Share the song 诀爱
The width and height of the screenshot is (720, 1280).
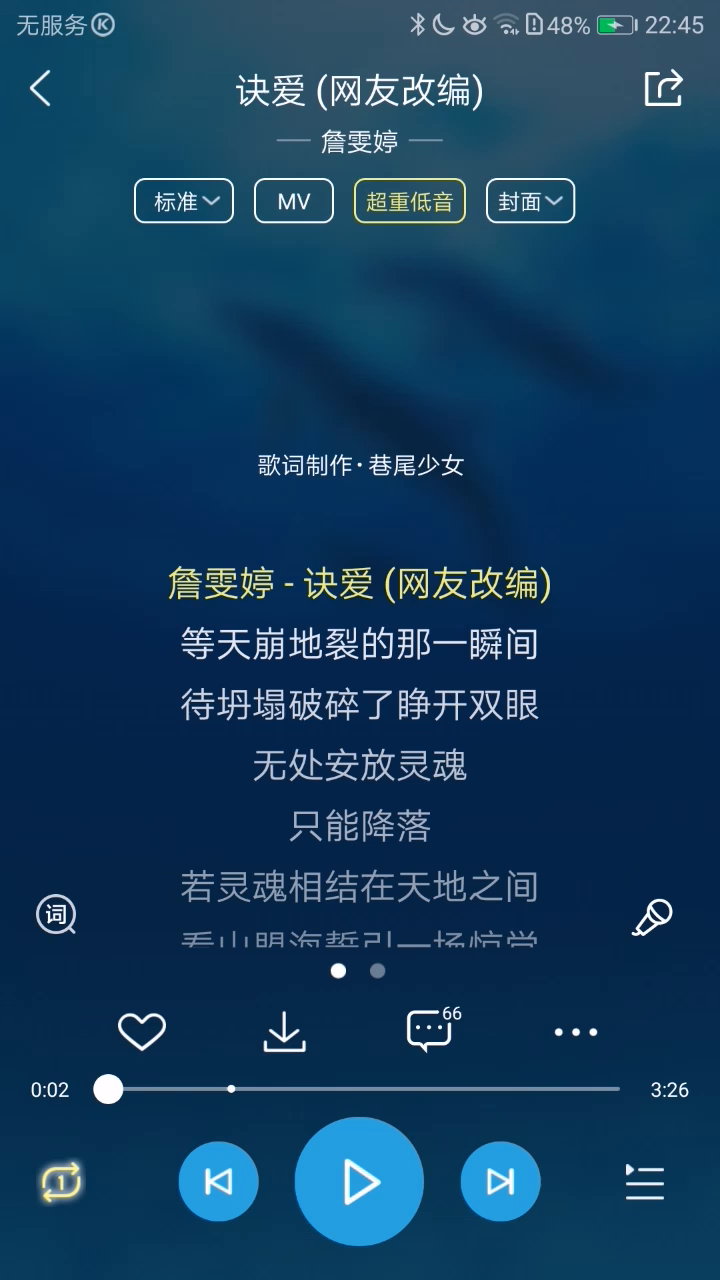coord(663,88)
